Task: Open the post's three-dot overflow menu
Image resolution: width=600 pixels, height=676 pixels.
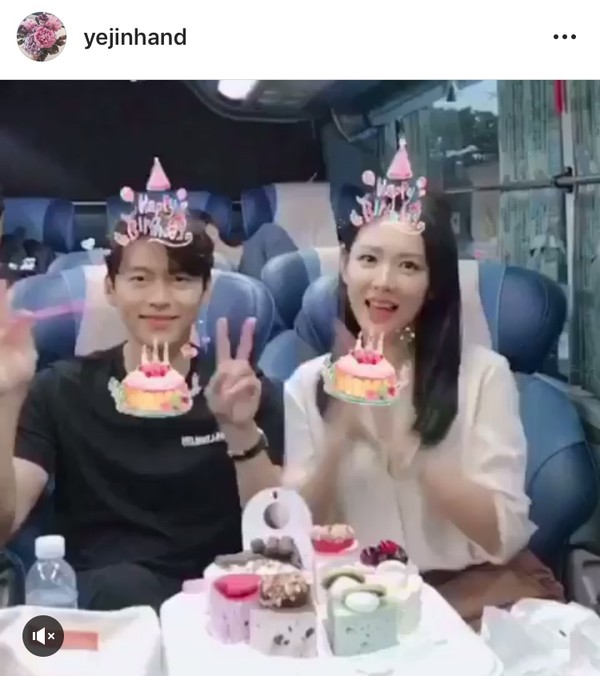Action: (x=564, y=37)
